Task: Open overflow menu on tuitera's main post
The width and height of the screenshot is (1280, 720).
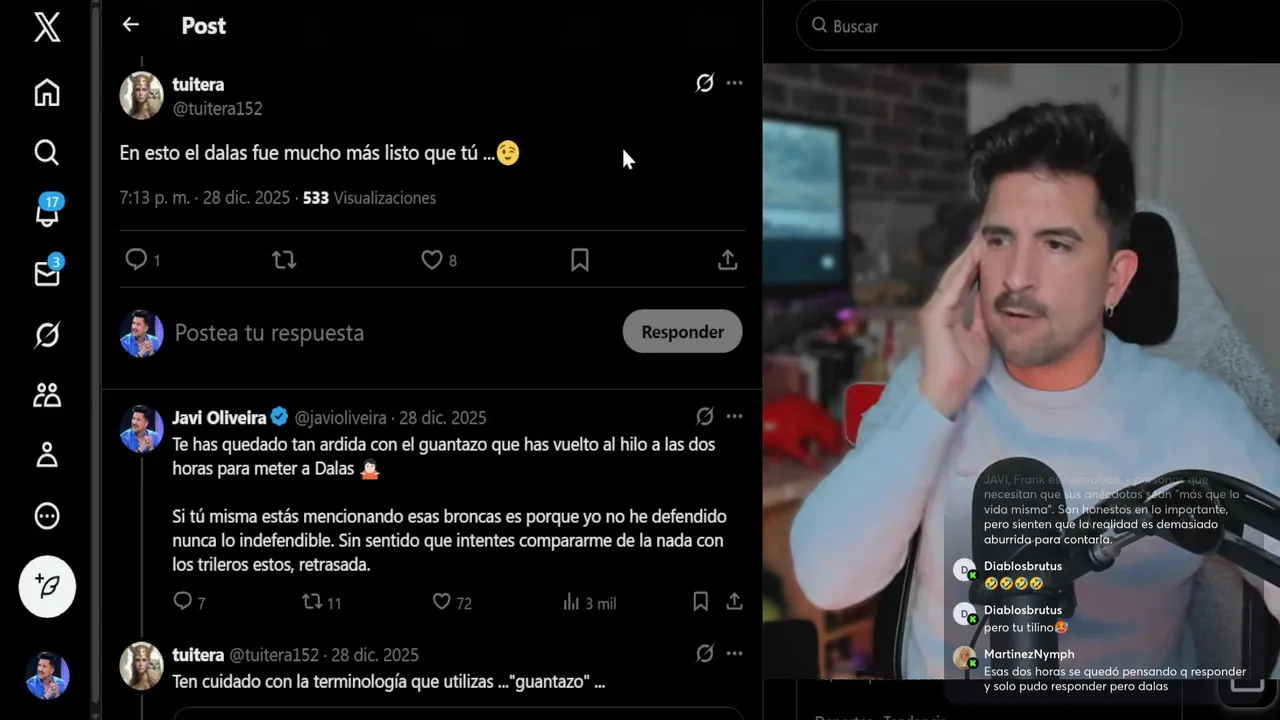Action: click(x=734, y=83)
